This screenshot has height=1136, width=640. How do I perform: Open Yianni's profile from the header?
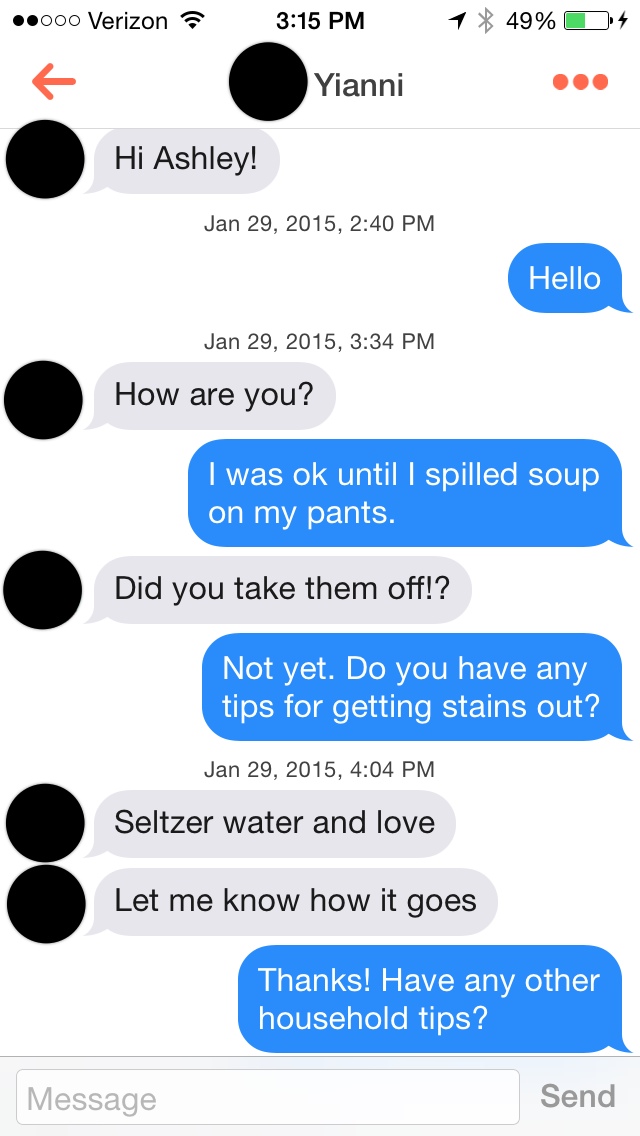pyautogui.click(x=316, y=83)
